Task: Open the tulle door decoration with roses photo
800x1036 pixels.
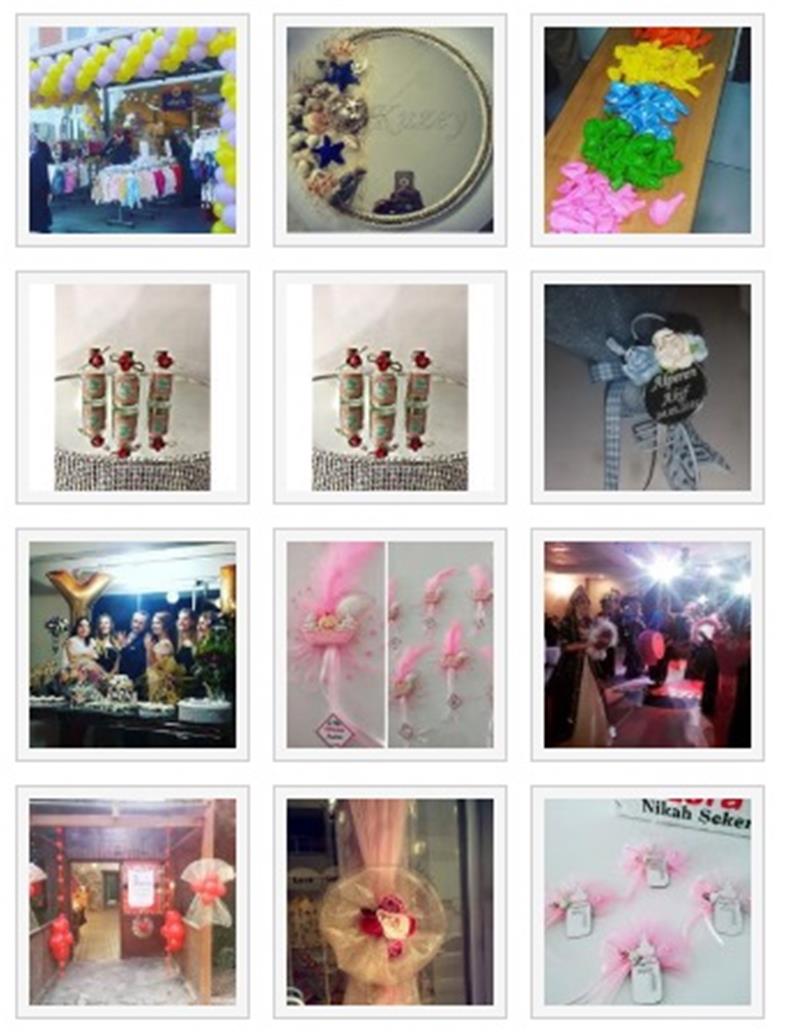Action: tap(390, 902)
